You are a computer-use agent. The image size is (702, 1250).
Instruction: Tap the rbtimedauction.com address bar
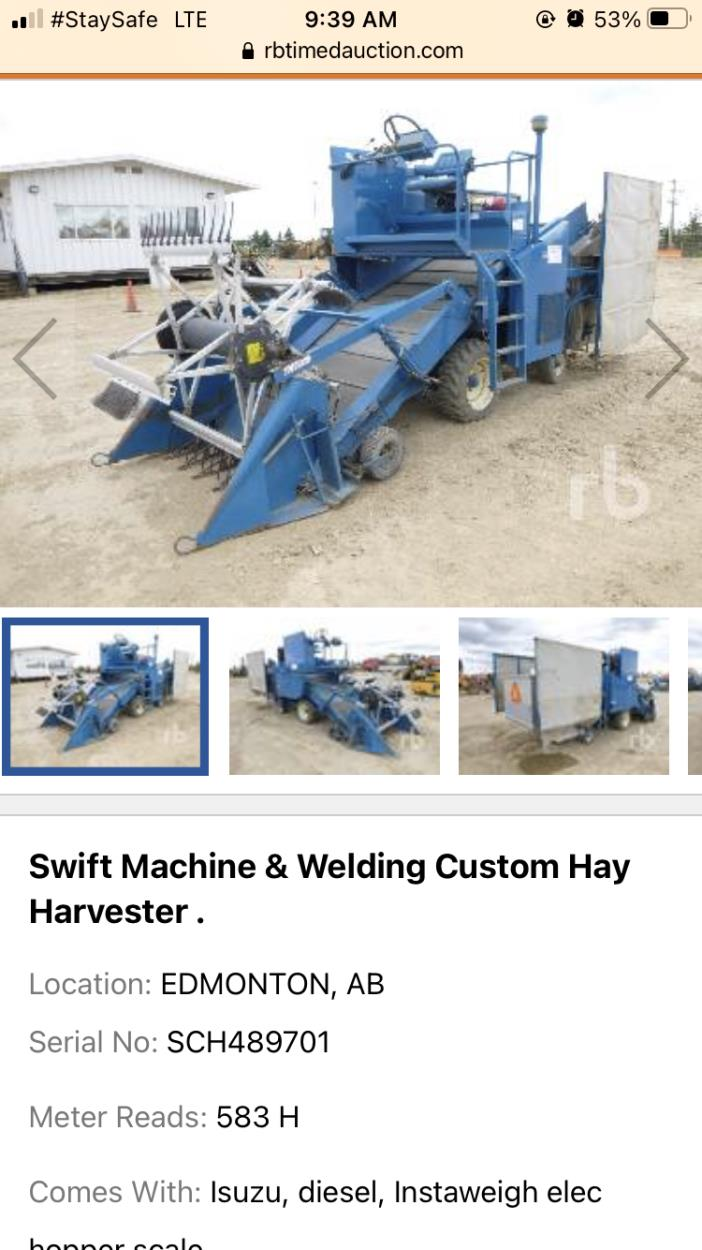(x=352, y=50)
